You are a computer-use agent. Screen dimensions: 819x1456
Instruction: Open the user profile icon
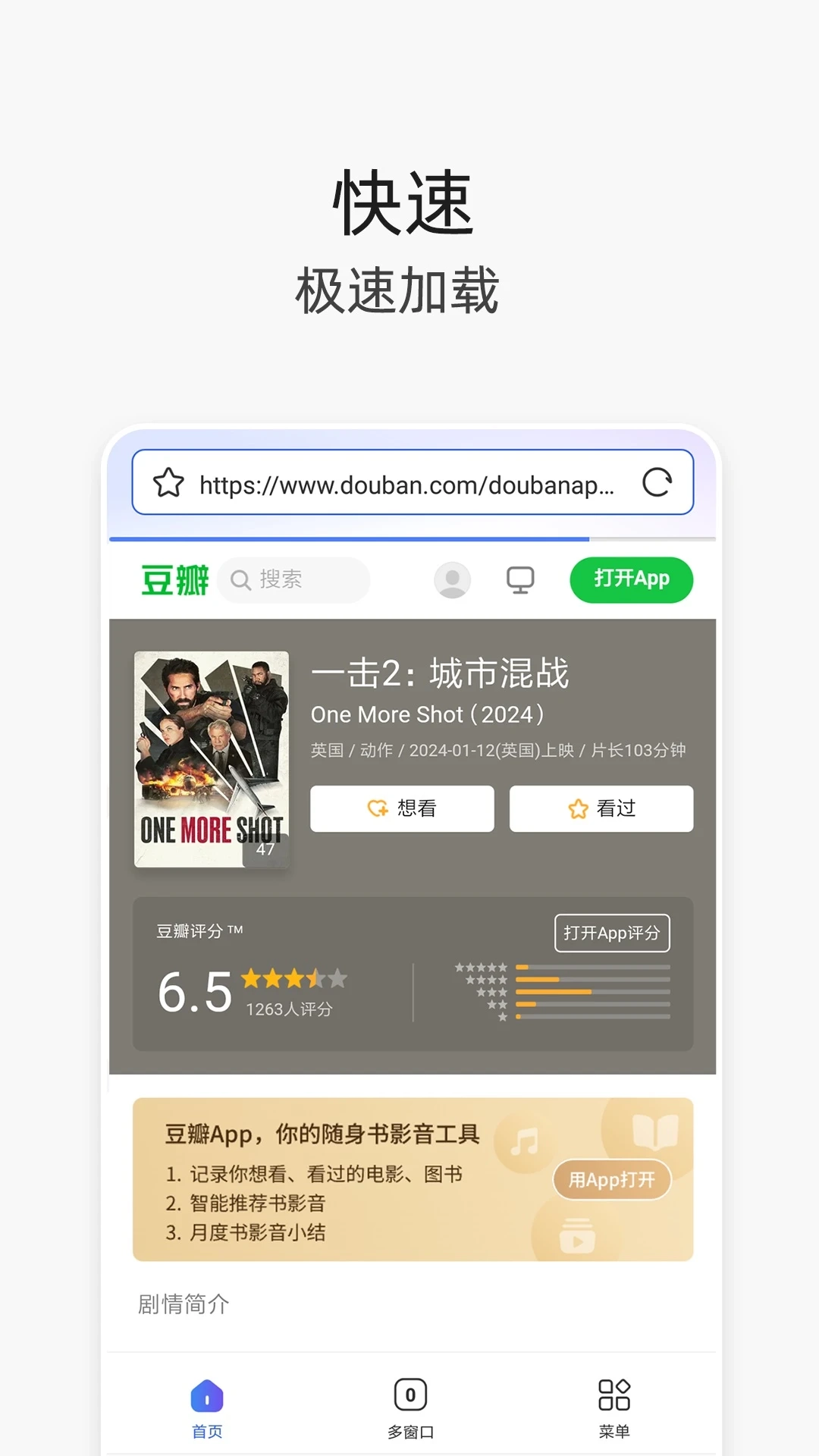coord(452,579)
